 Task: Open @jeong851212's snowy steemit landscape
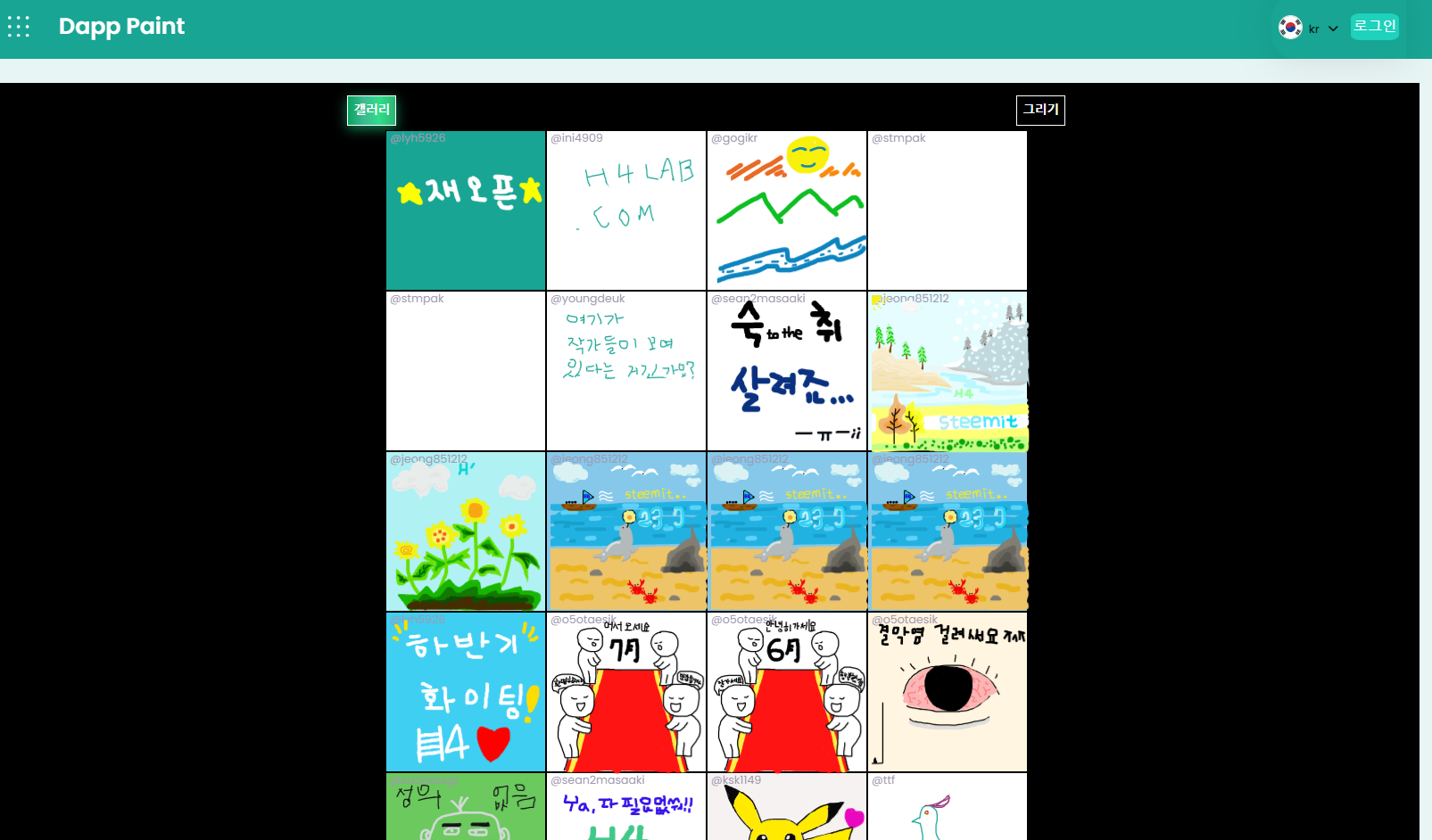pos(948,371)
